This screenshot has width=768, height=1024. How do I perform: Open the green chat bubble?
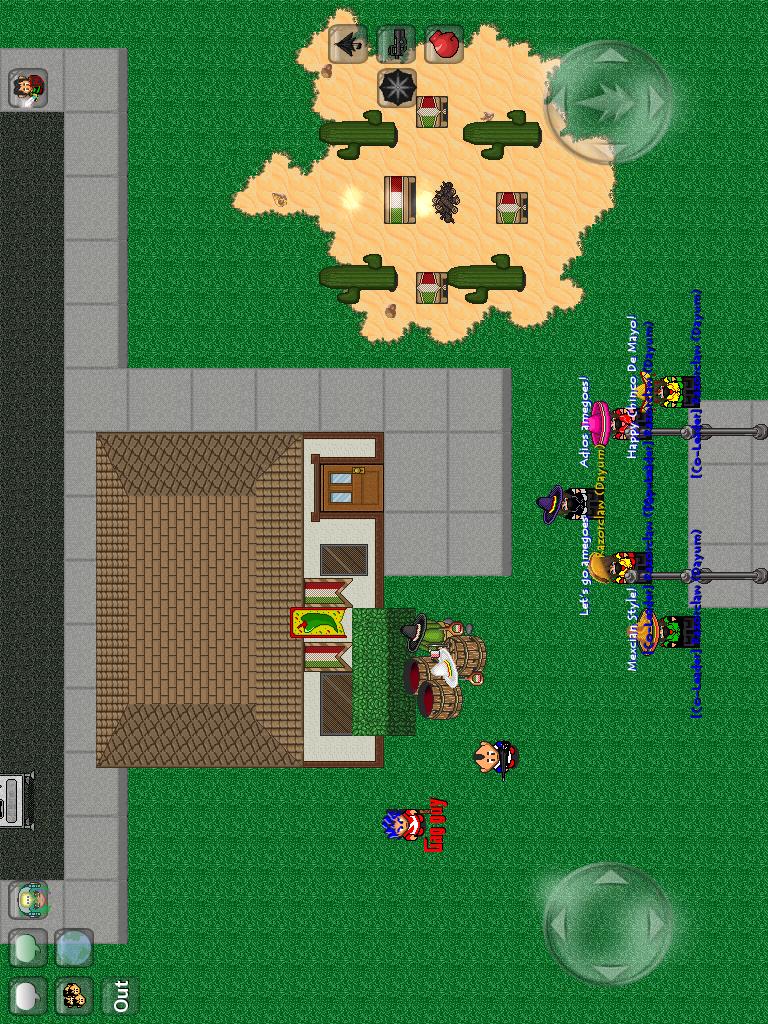[28, 946]
